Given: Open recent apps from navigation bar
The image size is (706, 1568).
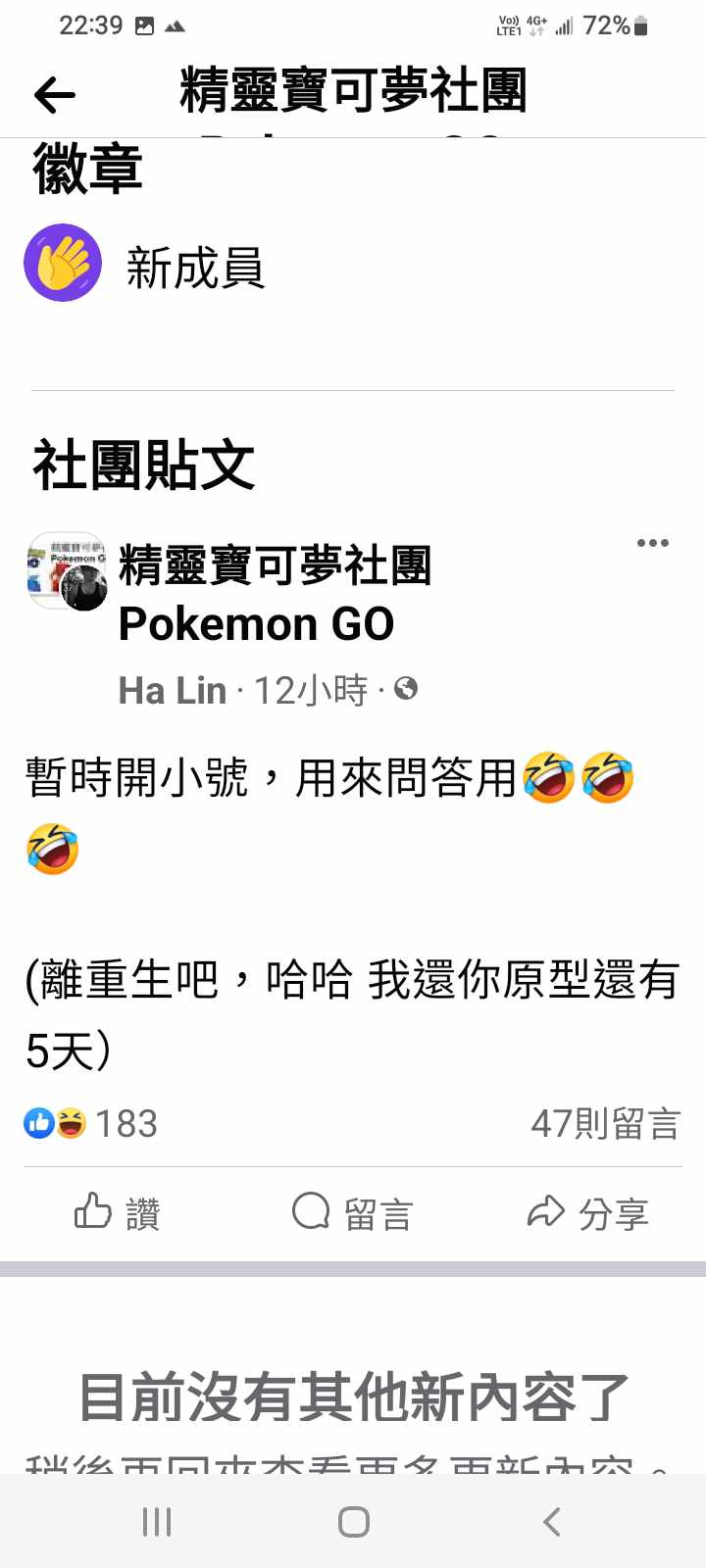Looking at the screenshot, I should point(157,1522).
